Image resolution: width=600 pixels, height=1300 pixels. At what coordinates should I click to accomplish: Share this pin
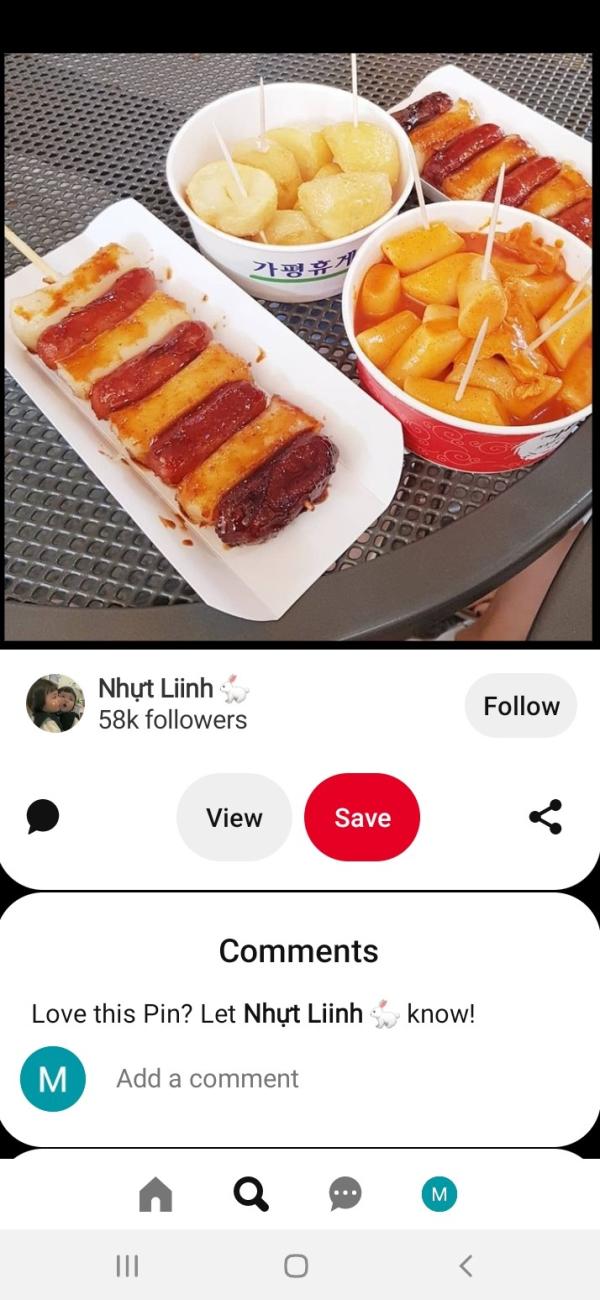(545, 817)
